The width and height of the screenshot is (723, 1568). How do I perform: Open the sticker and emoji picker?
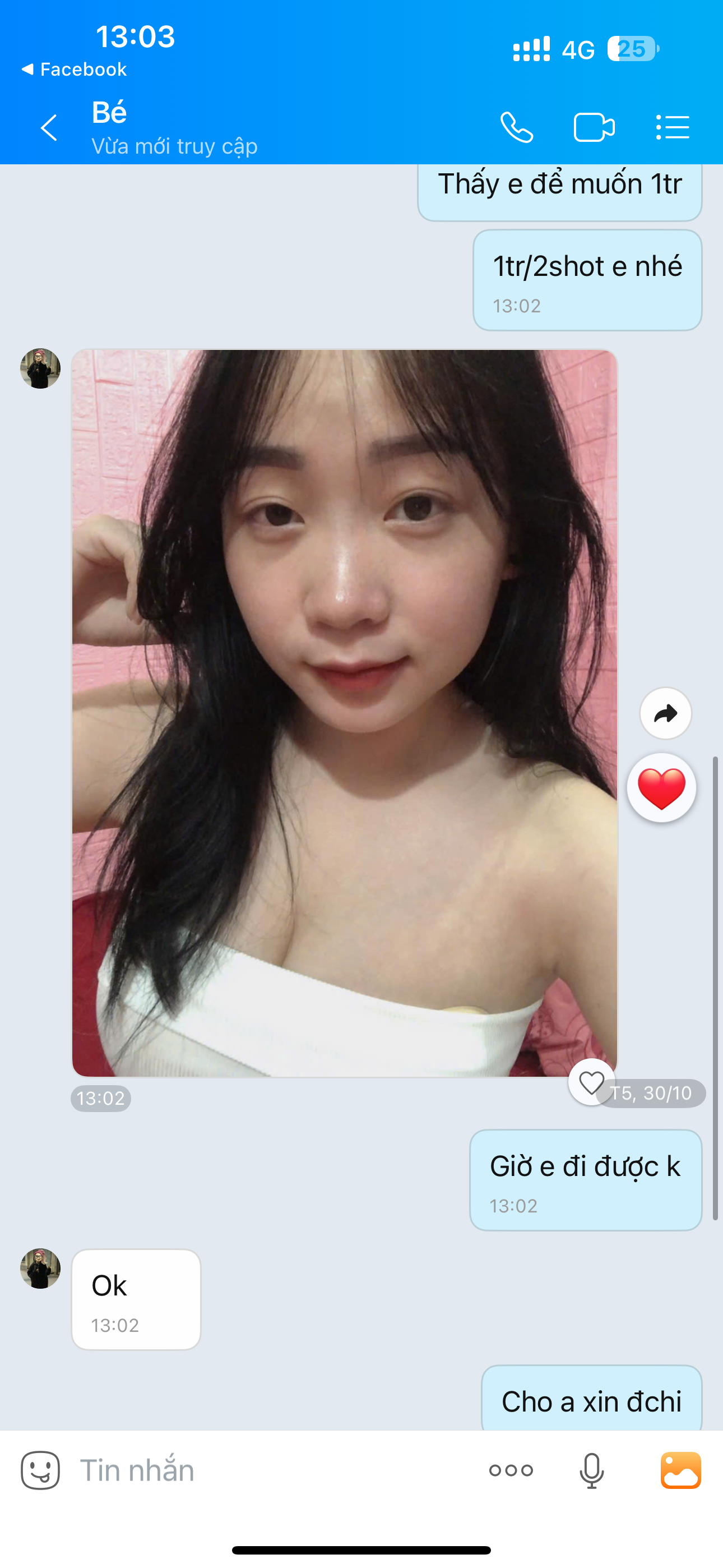41,1470
